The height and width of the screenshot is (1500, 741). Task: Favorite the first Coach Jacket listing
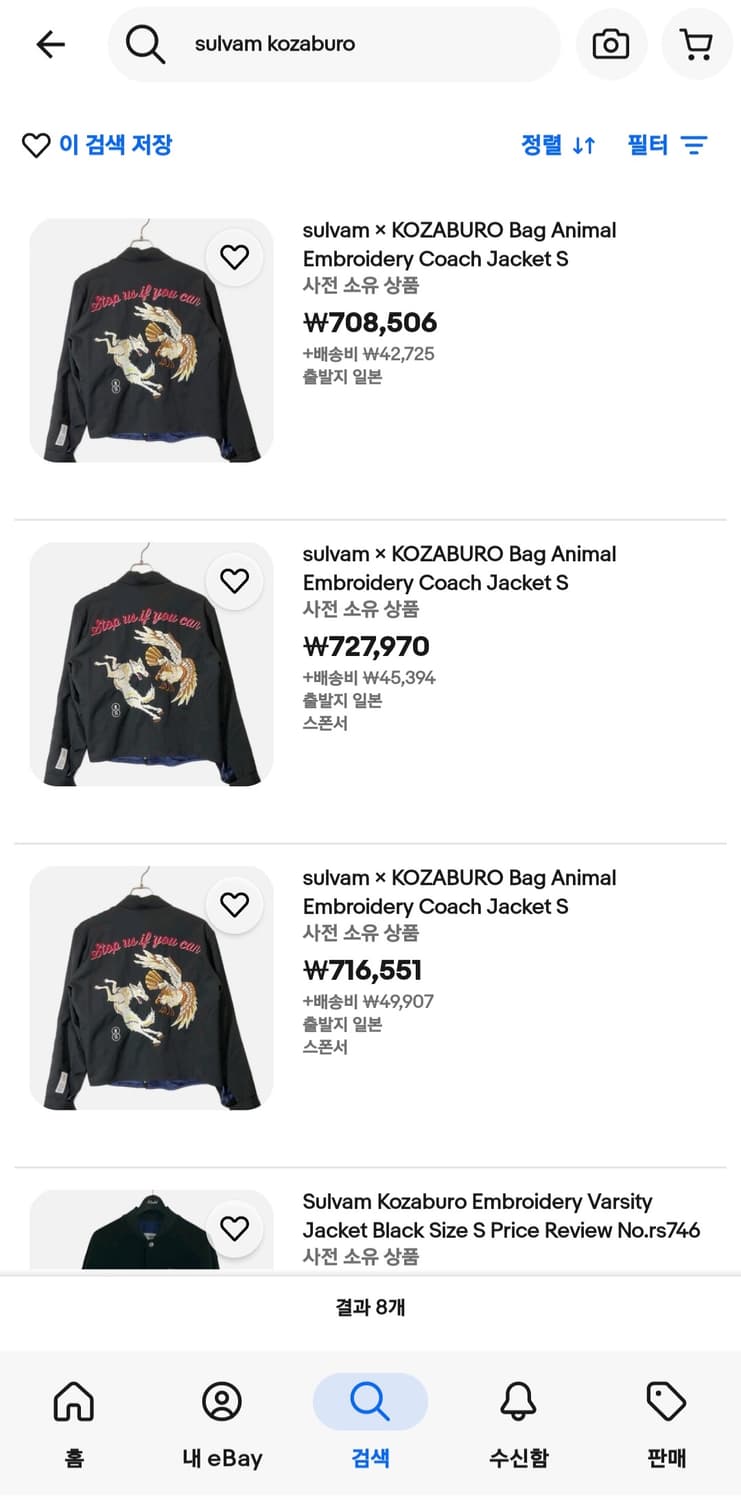(235, 257)
